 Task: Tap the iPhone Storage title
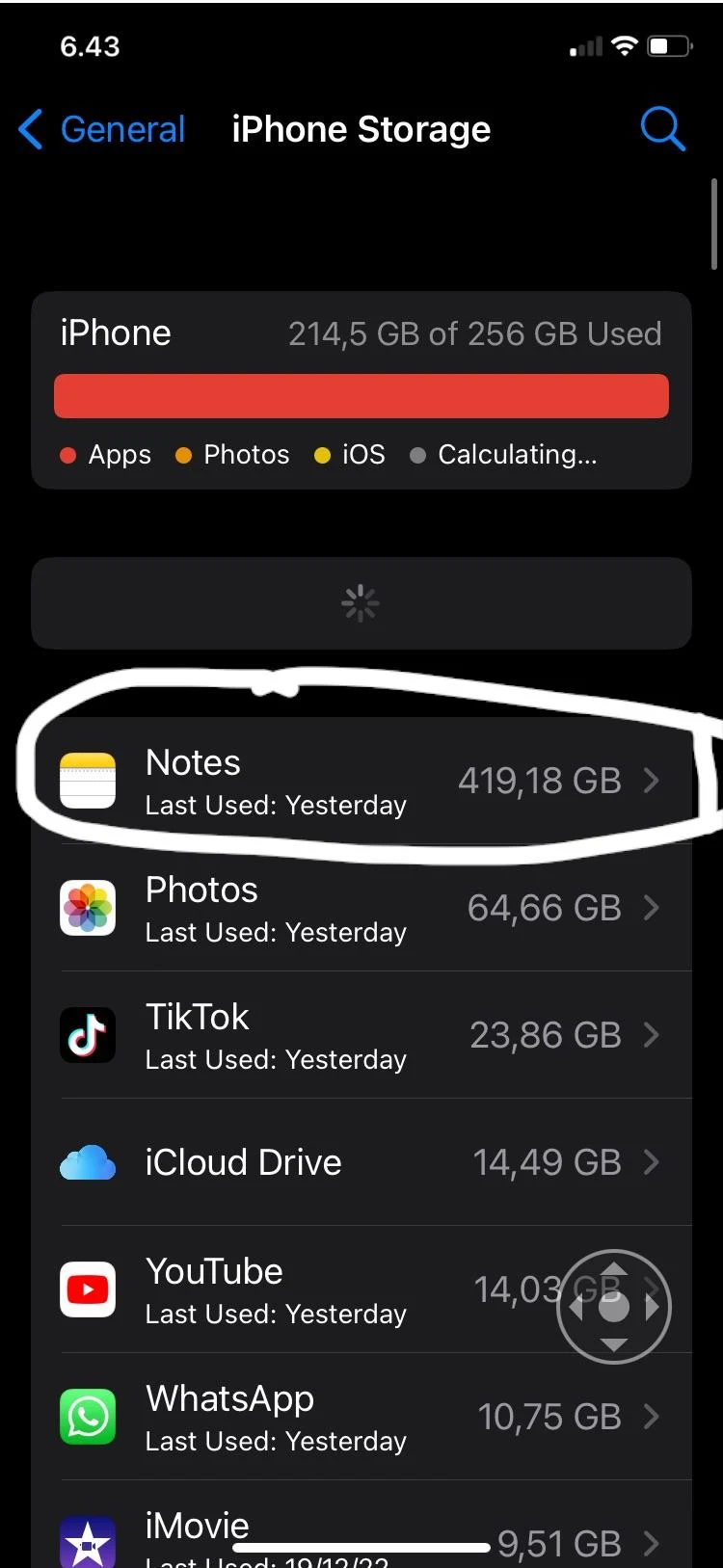361,128
